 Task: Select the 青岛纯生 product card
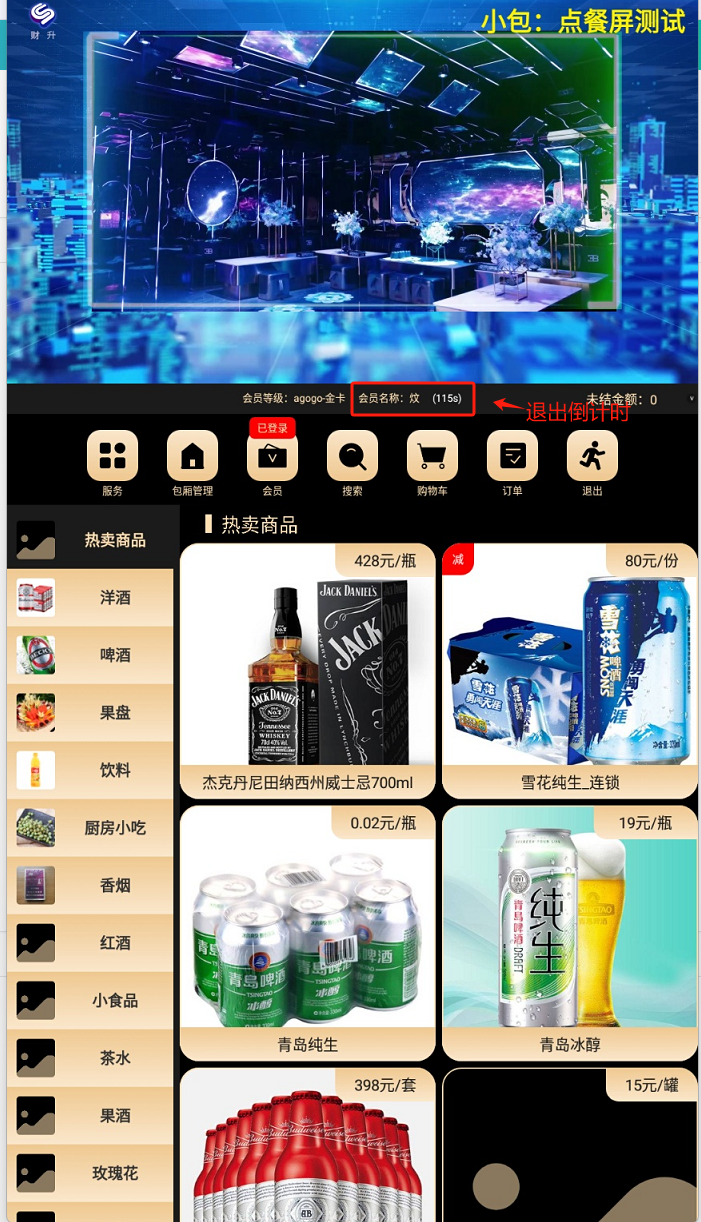307,932
